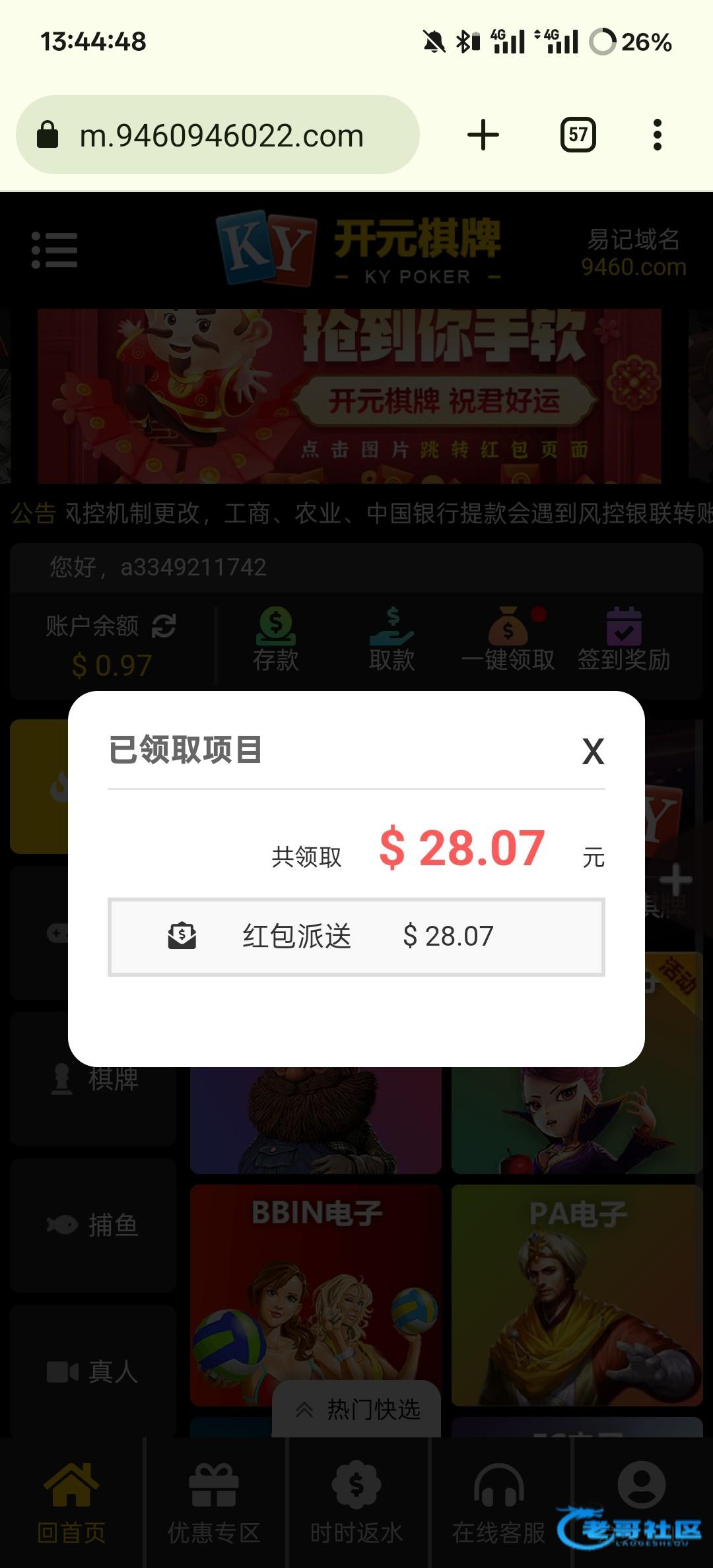Open the browser overflow menu
This screenshot has height=1568, width=713.
click(656, 135)
